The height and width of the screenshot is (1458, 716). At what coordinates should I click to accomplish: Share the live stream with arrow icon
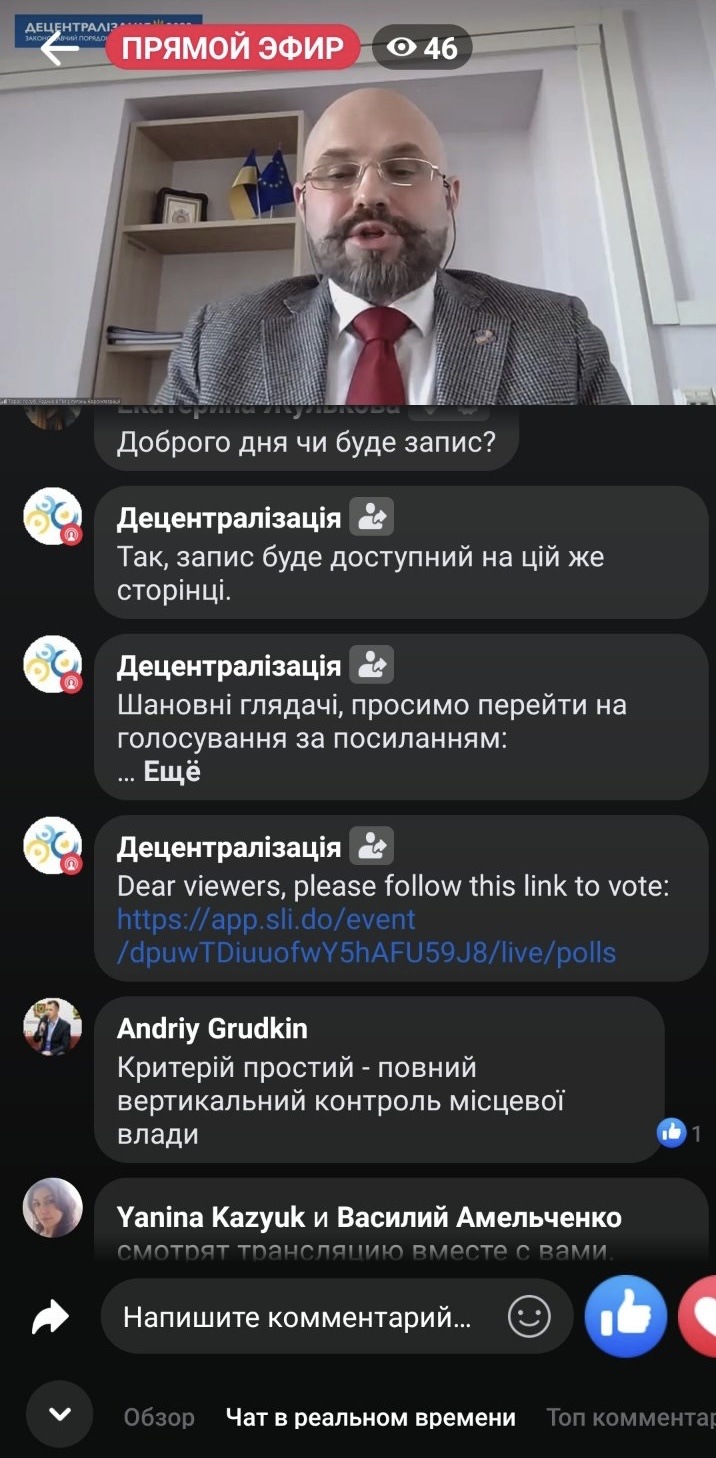(50, 1318)
